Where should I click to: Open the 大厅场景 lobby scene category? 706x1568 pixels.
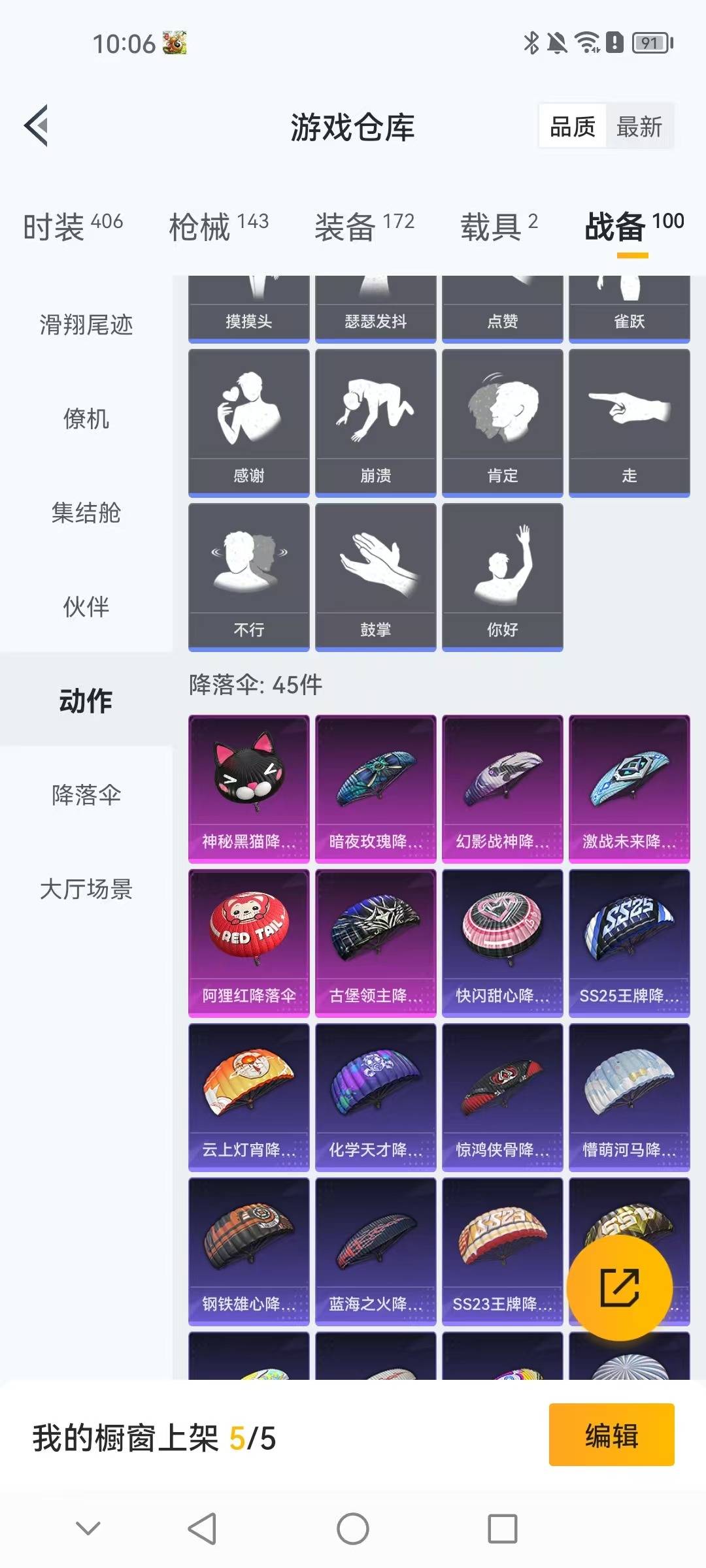pyautogui.click(x=85, y=890)
